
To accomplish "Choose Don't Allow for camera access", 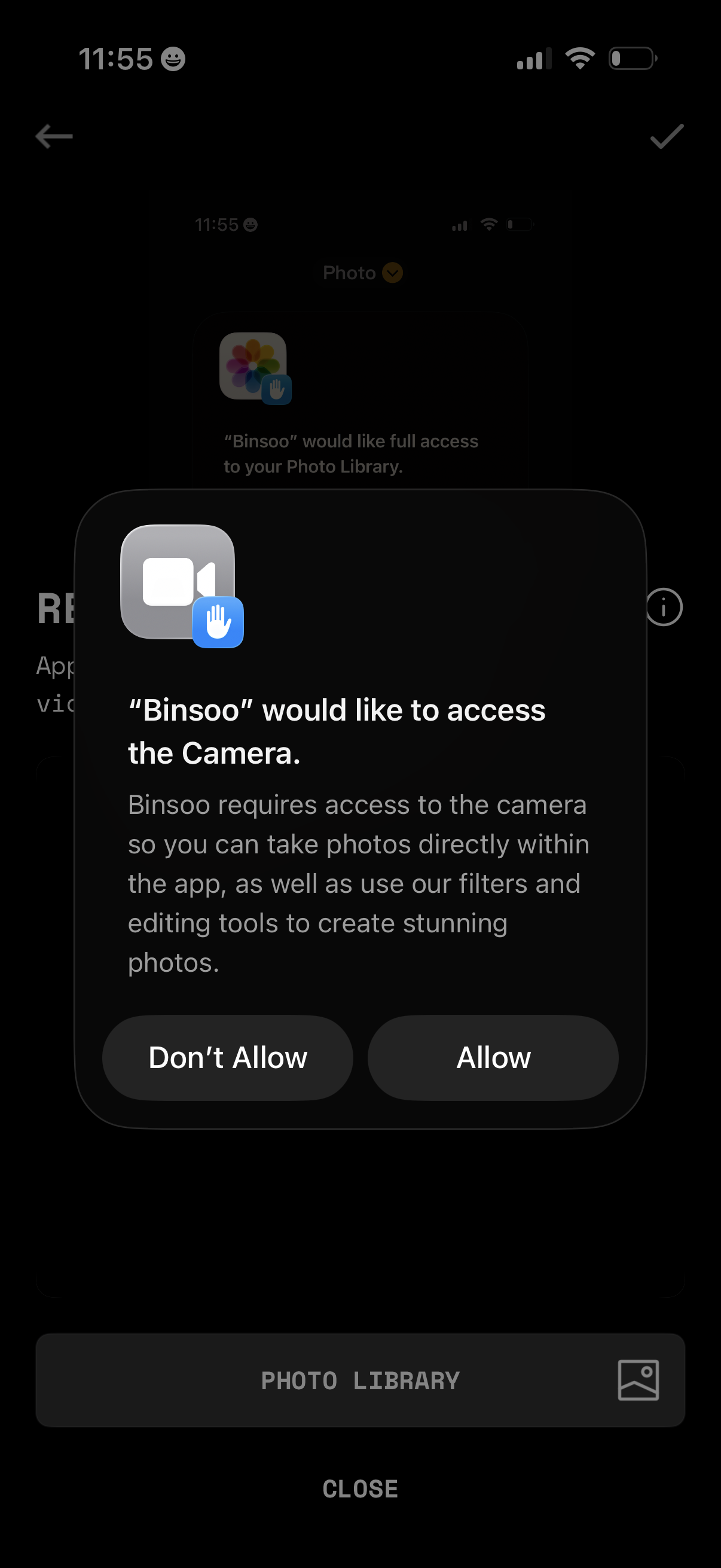I will tap(228, 1057).
